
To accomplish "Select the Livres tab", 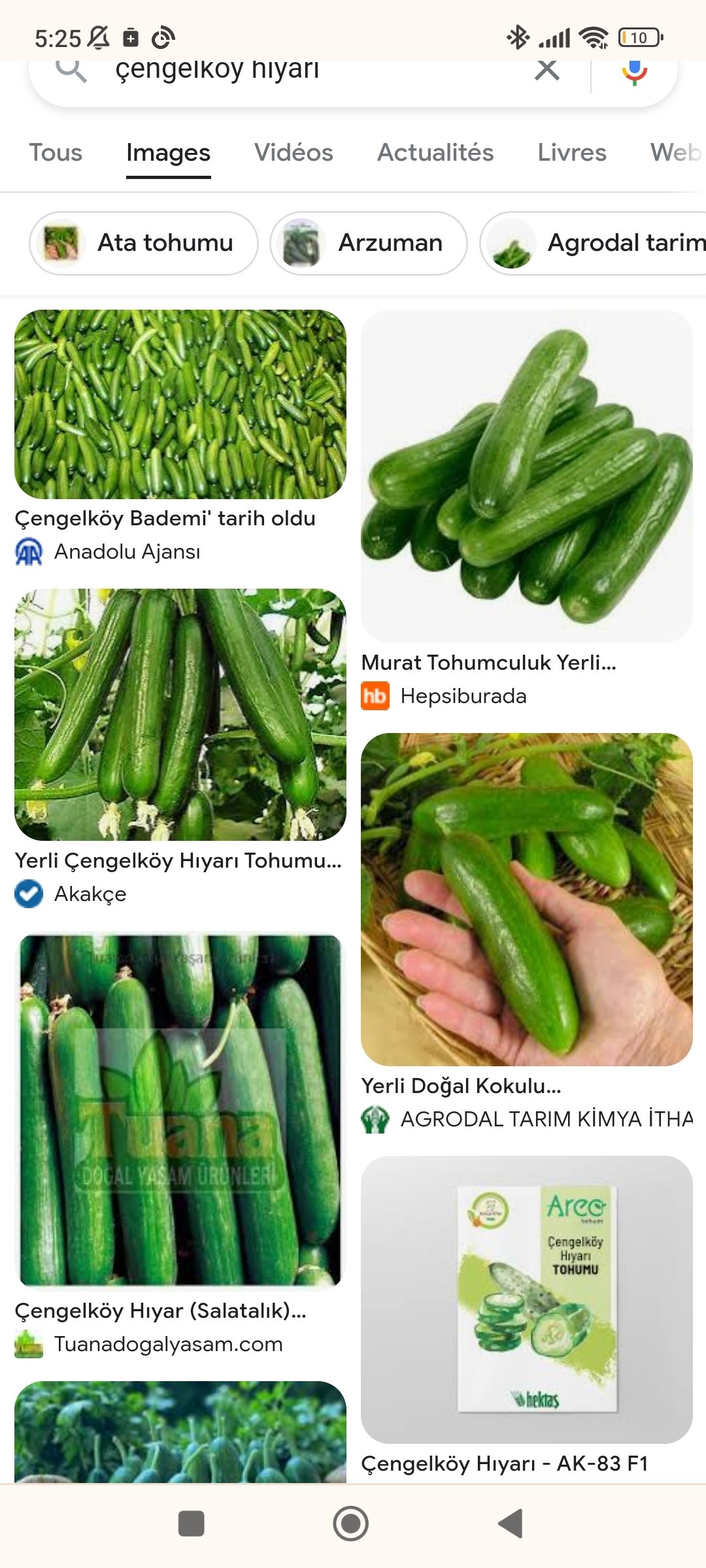I will pos(572,152).
